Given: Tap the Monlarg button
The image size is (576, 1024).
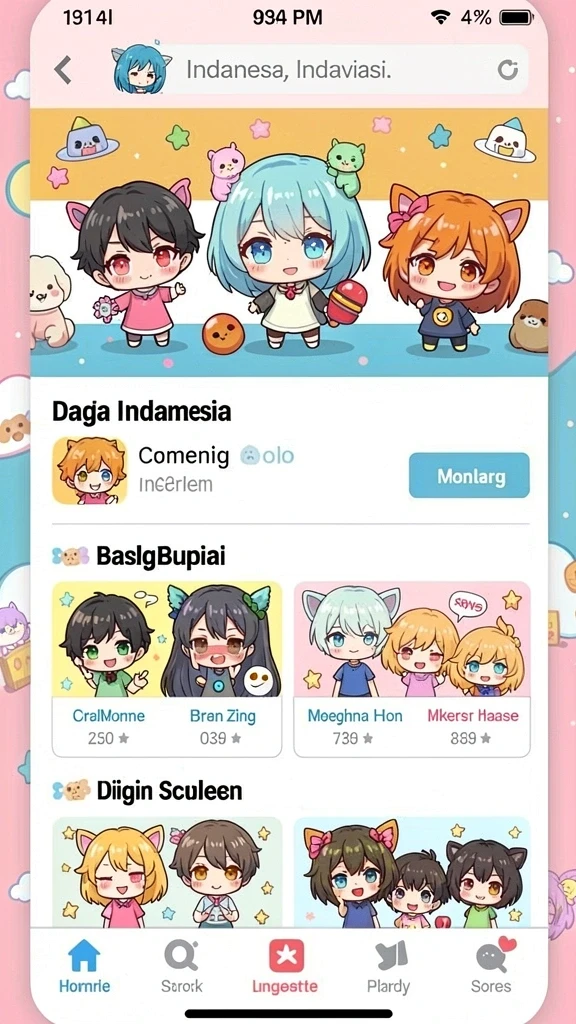Looking at the screenshot, I should tap(469, 475).
